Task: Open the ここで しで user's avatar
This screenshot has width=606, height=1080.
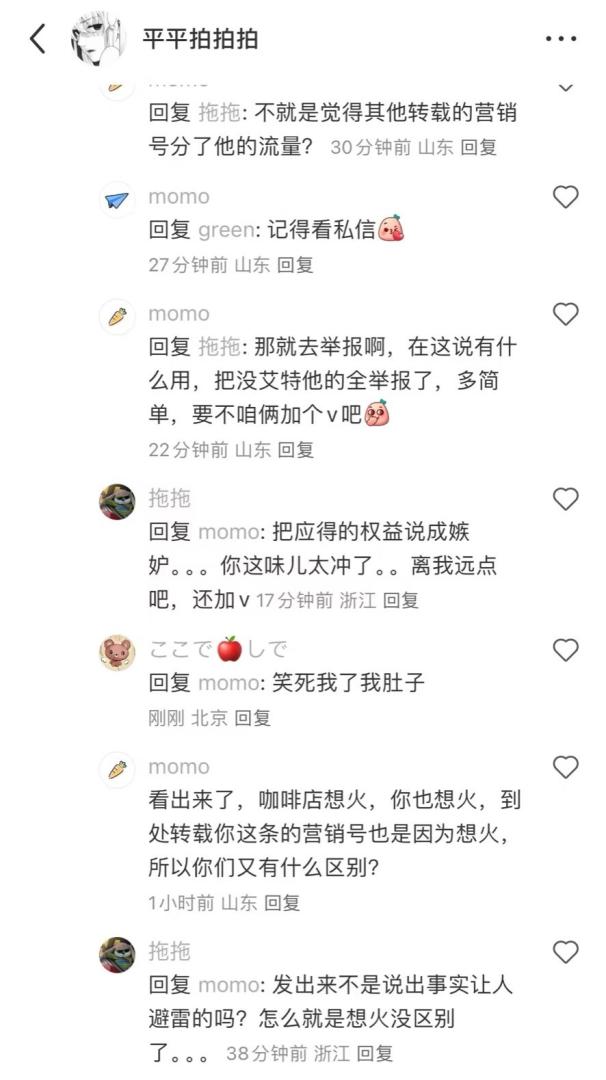Action: click(117, 654)
